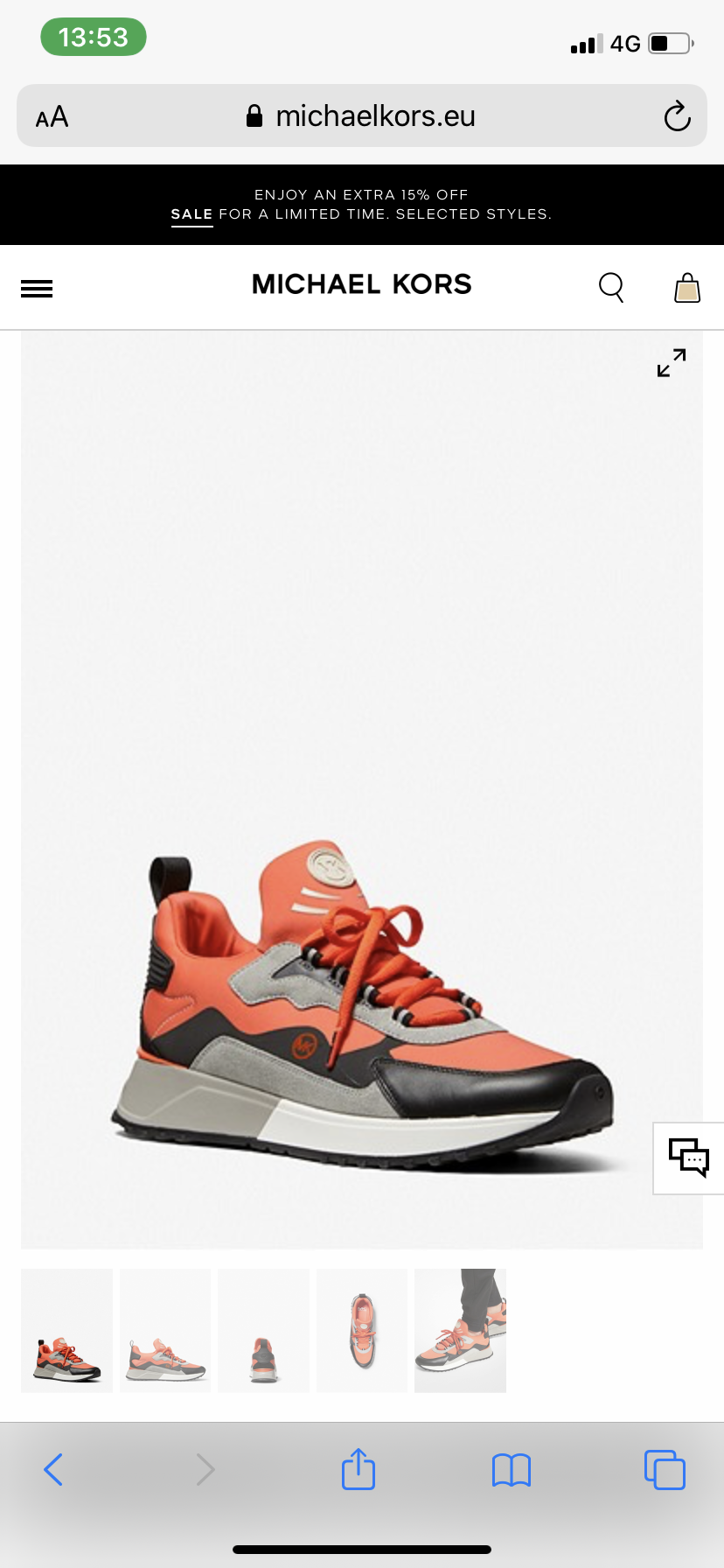724x1568 pixels.
Task: Open the site search magnifier
Action: click(611, 287)
